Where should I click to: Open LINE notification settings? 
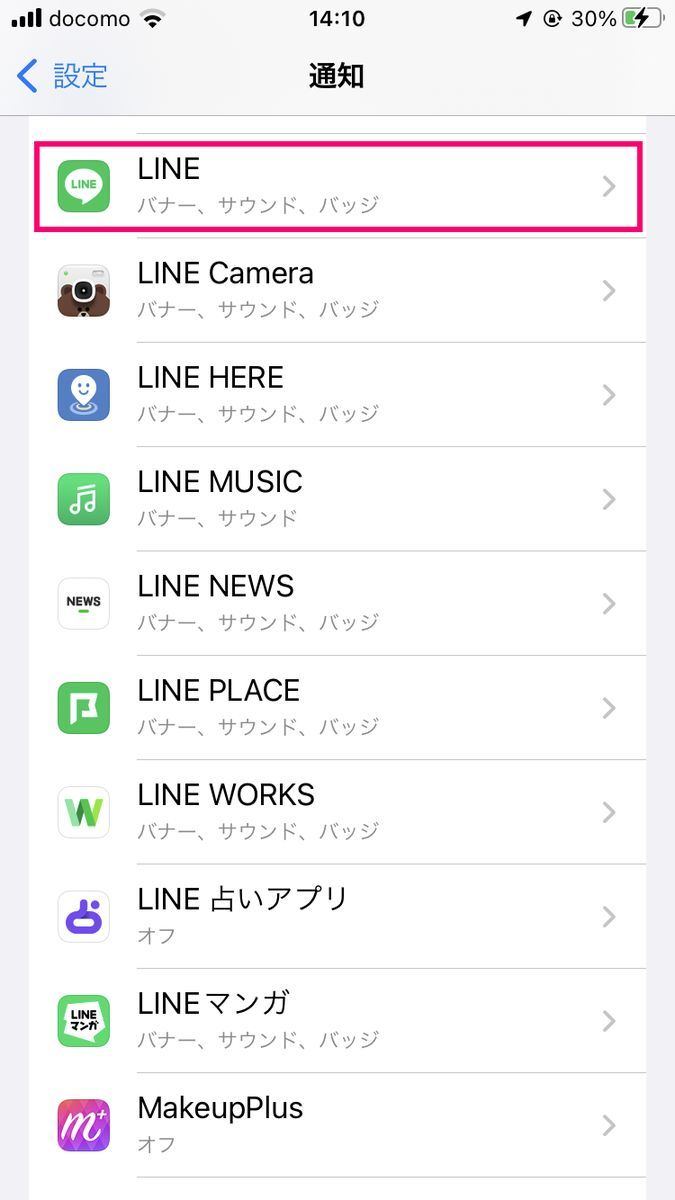pyautogui.click(x=337, y=186)
